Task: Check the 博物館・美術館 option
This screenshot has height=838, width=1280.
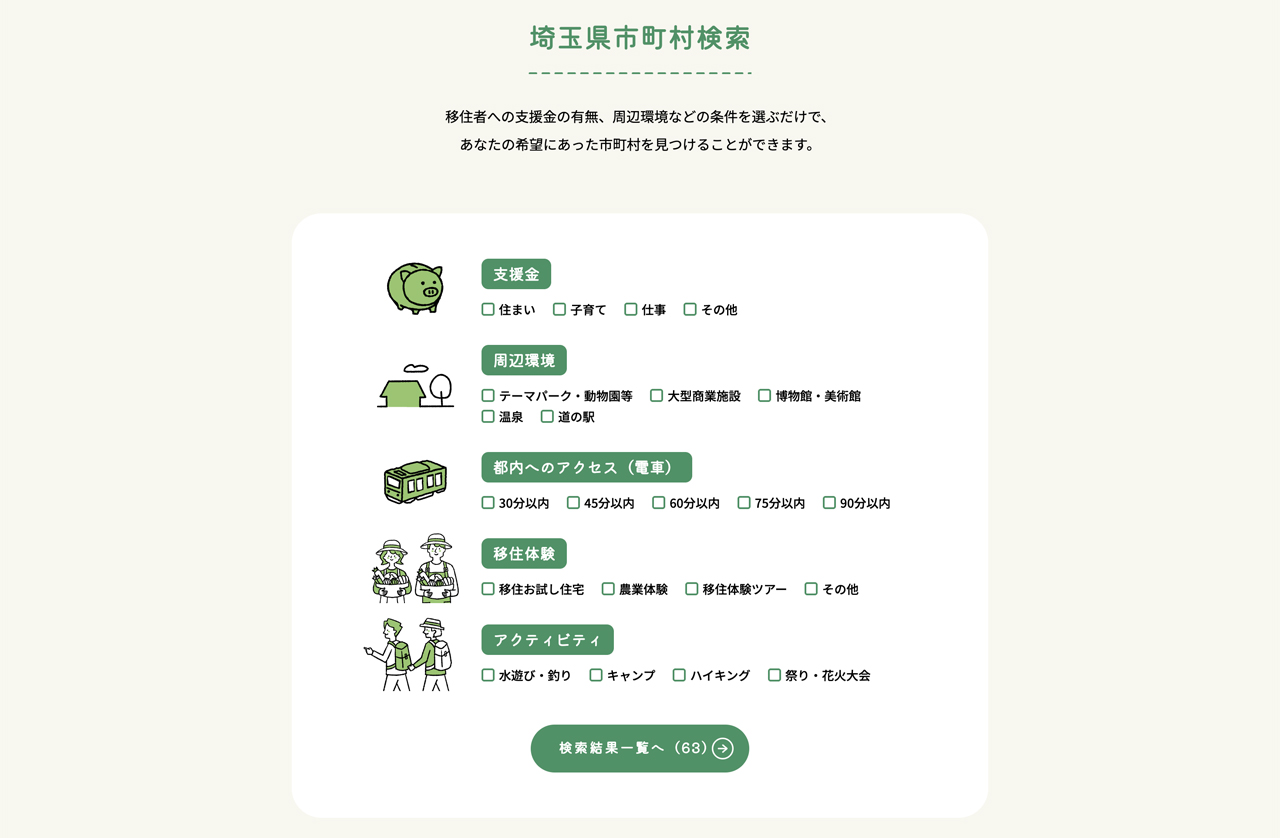Action: [x=765, y=396]
